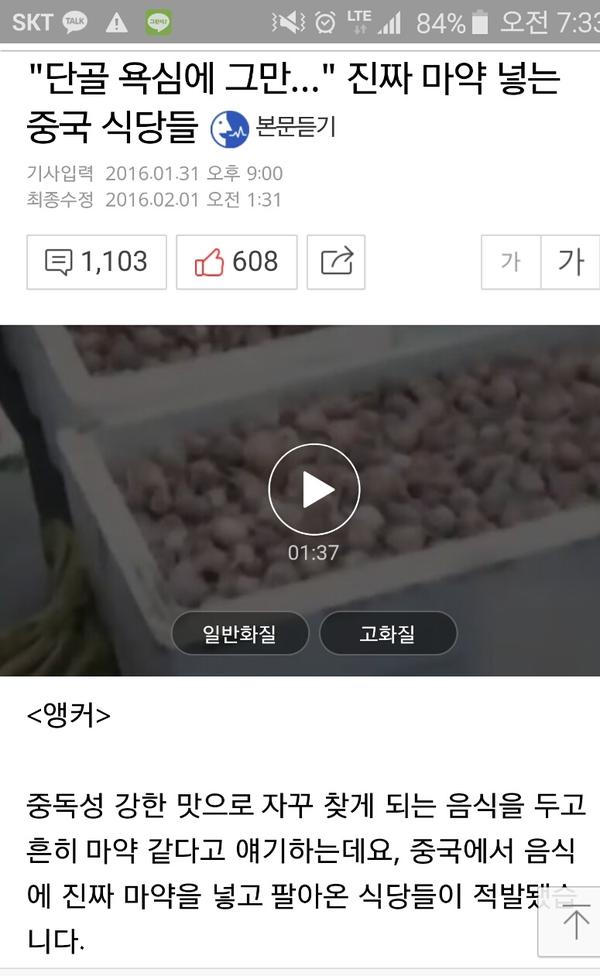600x976 pixels.
Task: Select 고화질 video quality
Action: click(388, 633)
